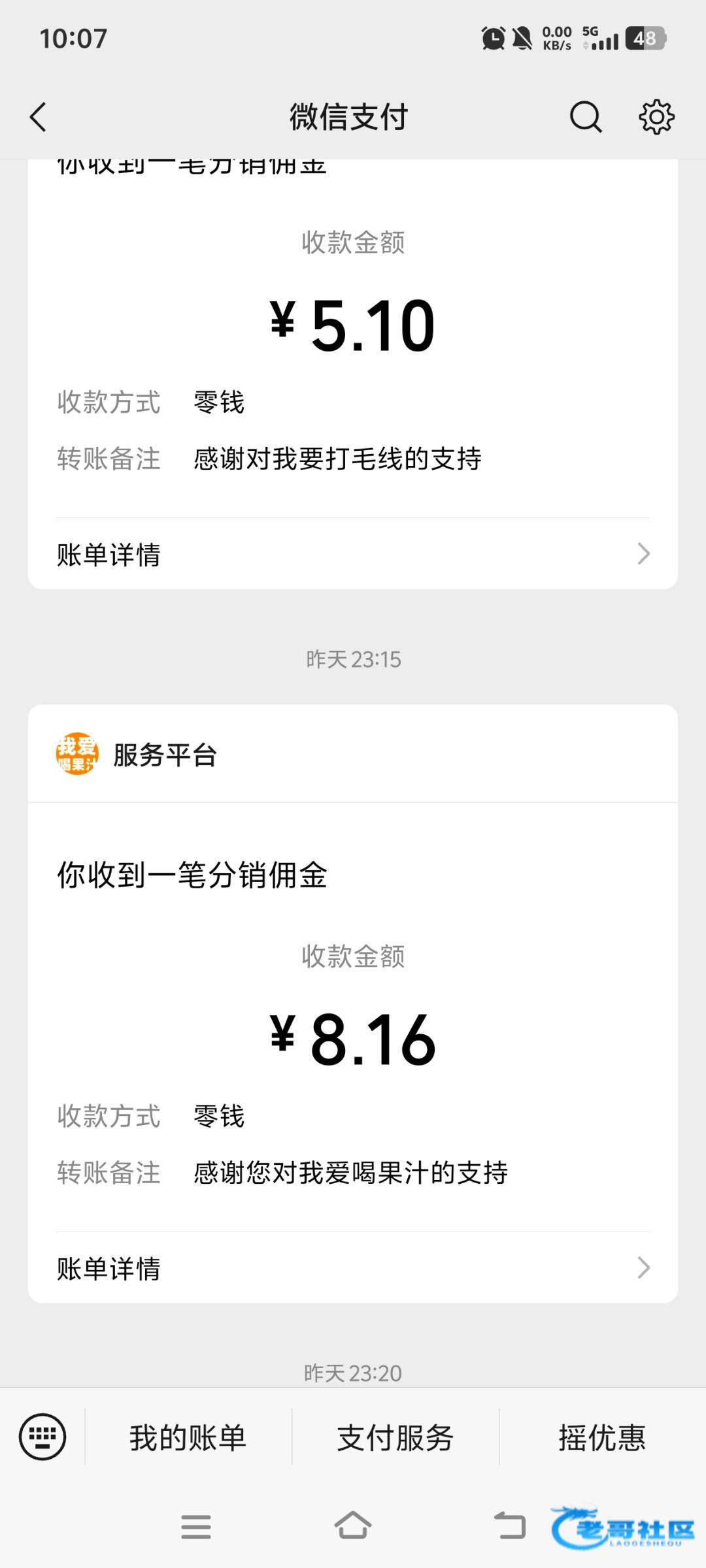Switch to keyboard input mode
This screenshot has height=1568, width=706.
pyautogui.click(x=42, y=1437)
